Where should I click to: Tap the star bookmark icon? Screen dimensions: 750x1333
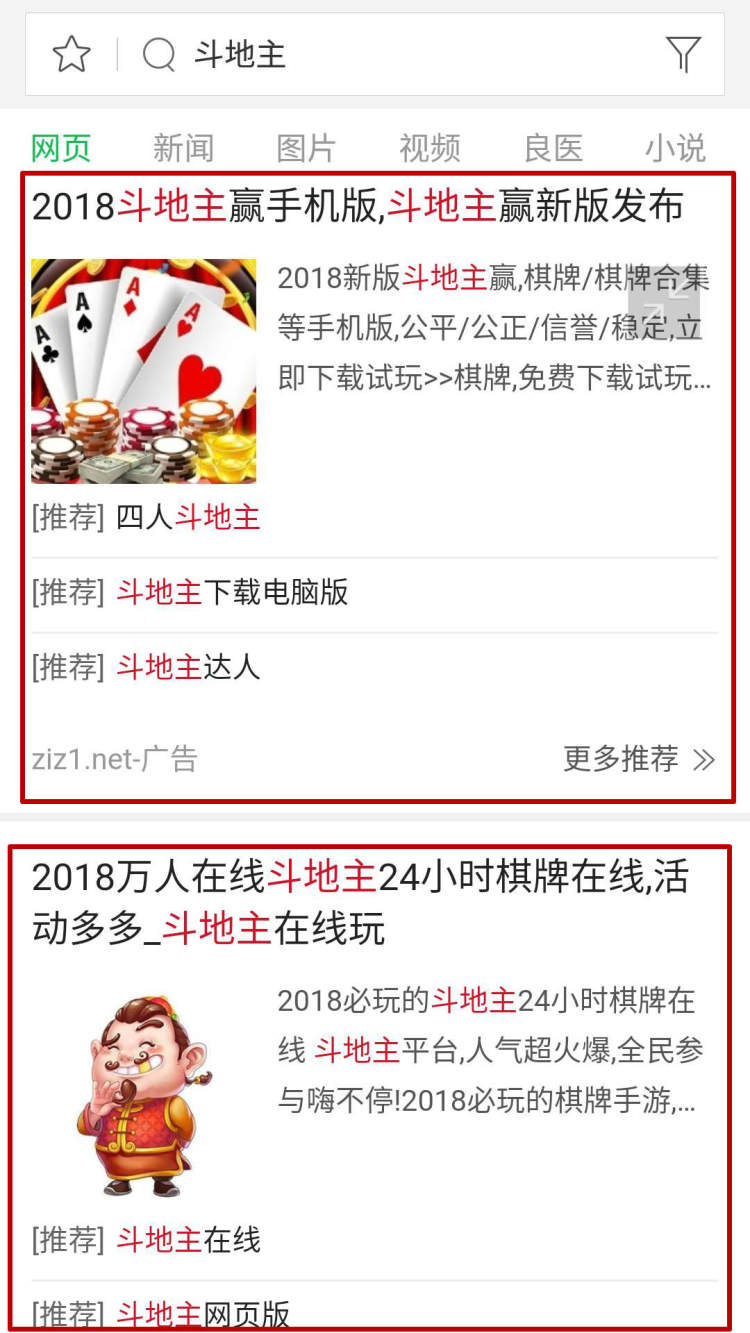coord(72,54)
